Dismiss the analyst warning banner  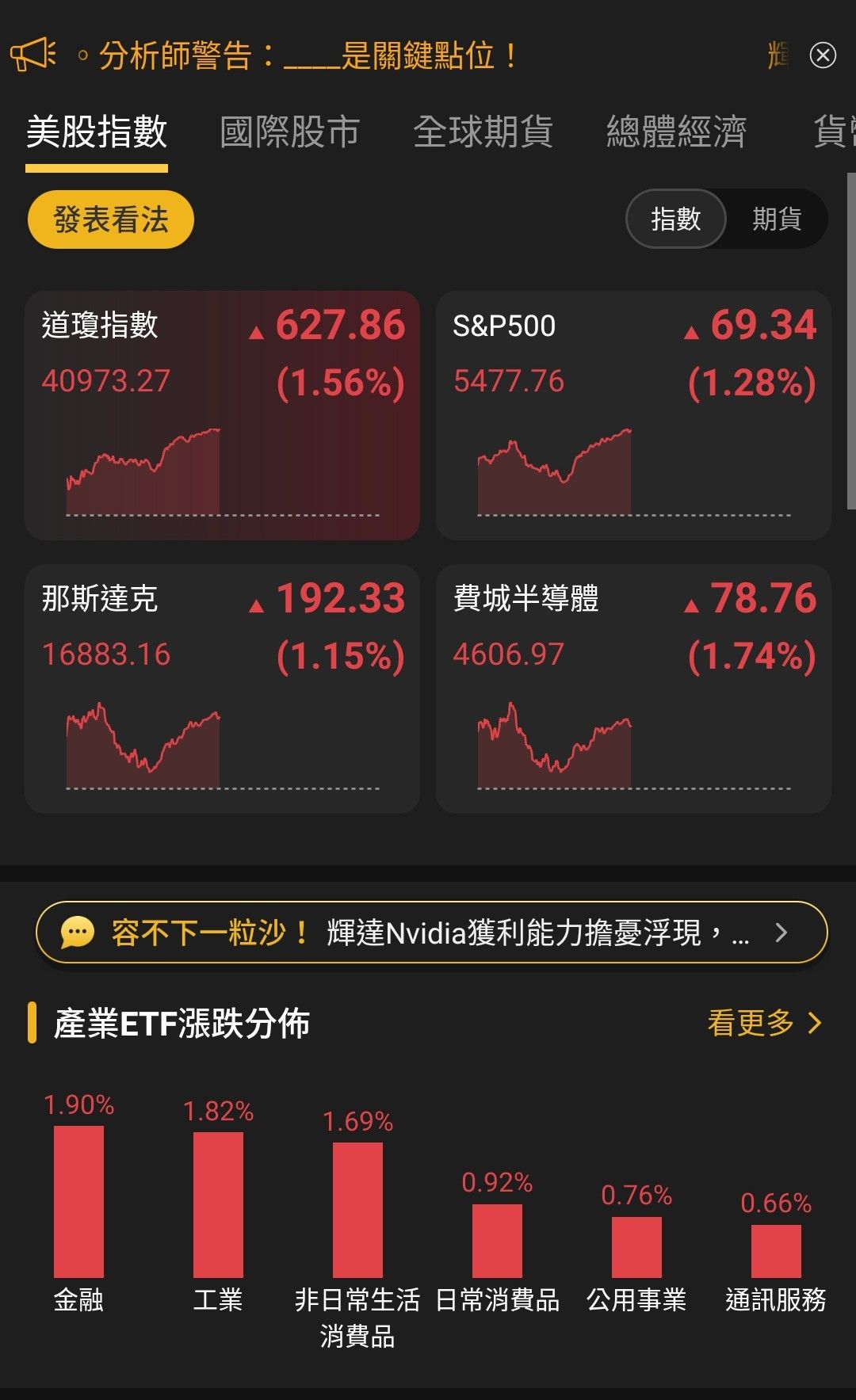click(x=823, y=55)
